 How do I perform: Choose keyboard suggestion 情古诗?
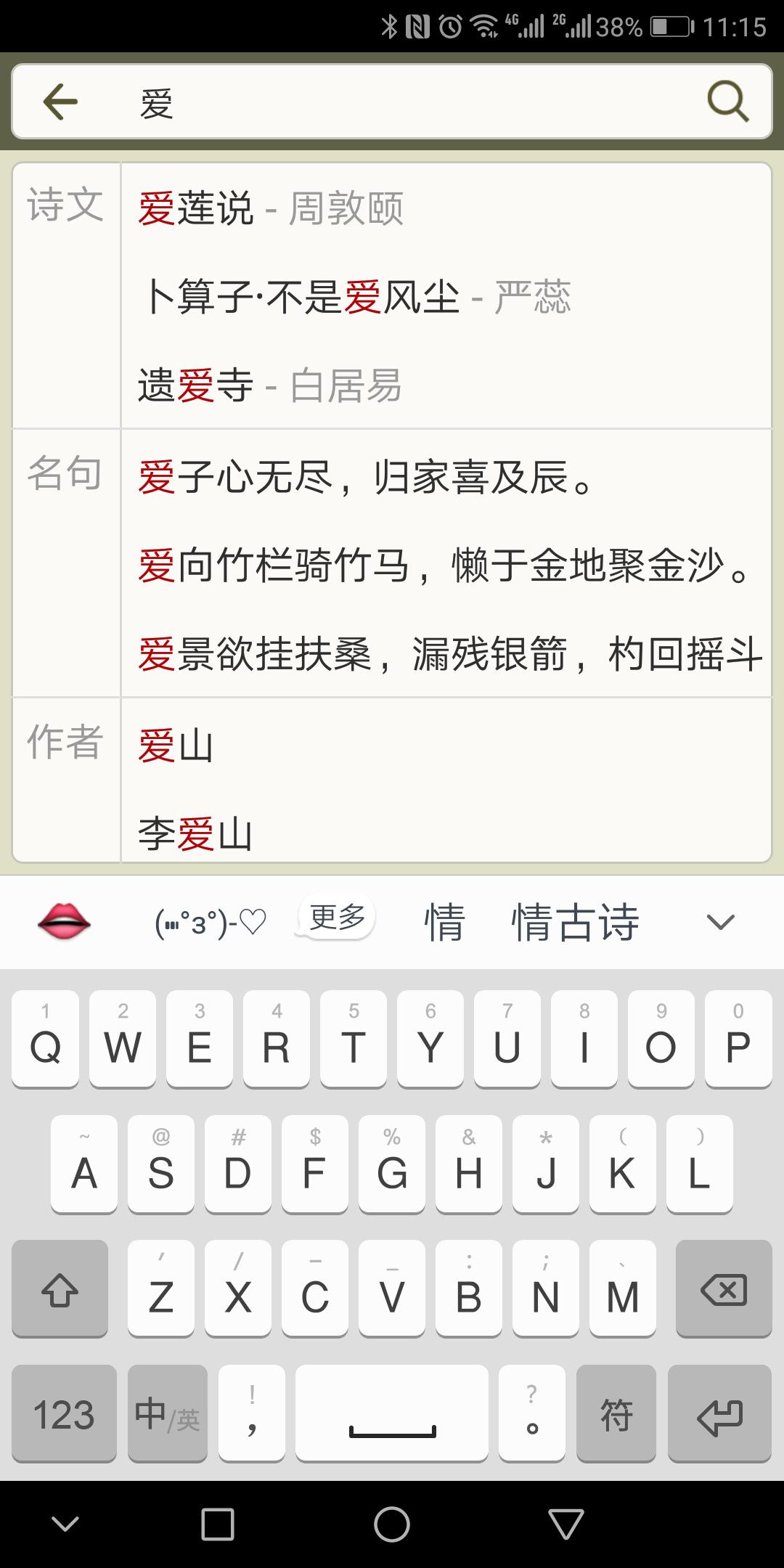click(x=575, y=923)
